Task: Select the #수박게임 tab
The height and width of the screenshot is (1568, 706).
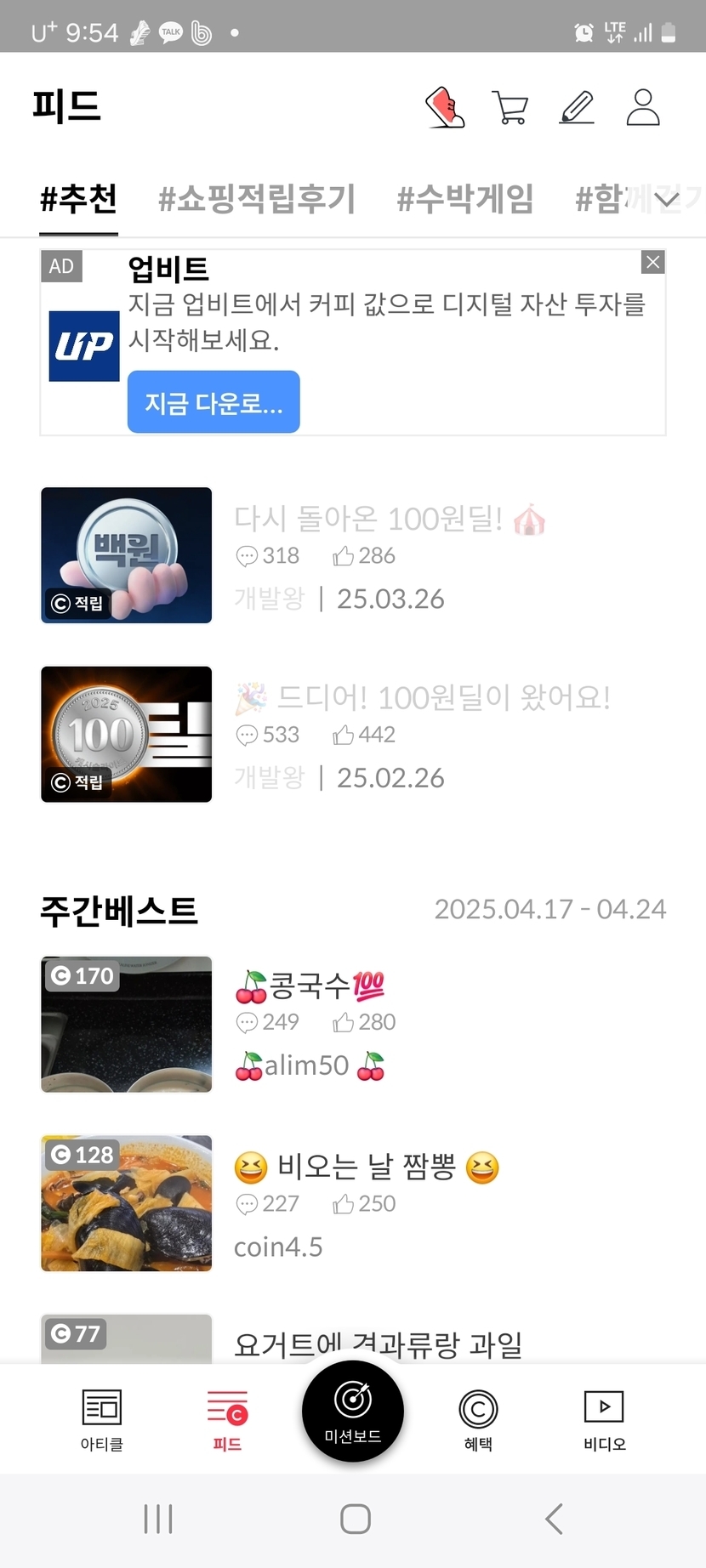Action: pos(464,199)
